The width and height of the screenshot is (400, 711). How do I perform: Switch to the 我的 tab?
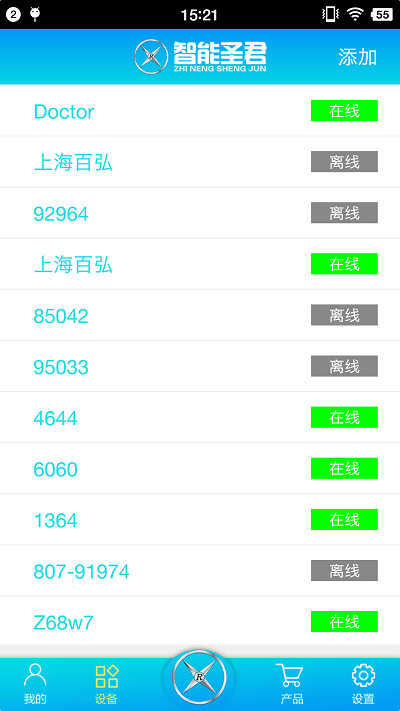(35, 684)
